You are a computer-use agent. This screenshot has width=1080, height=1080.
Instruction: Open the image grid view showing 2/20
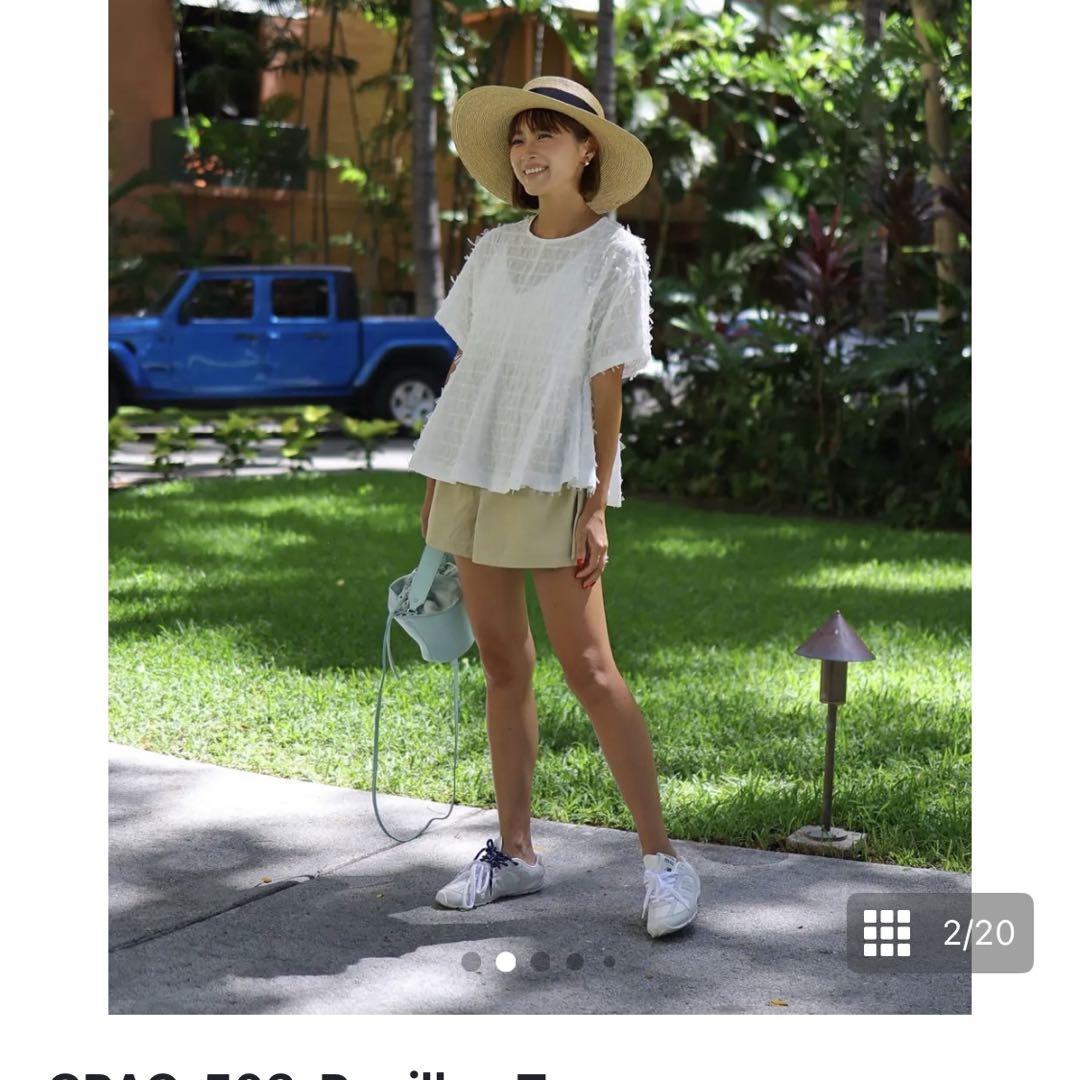(939, 933)
